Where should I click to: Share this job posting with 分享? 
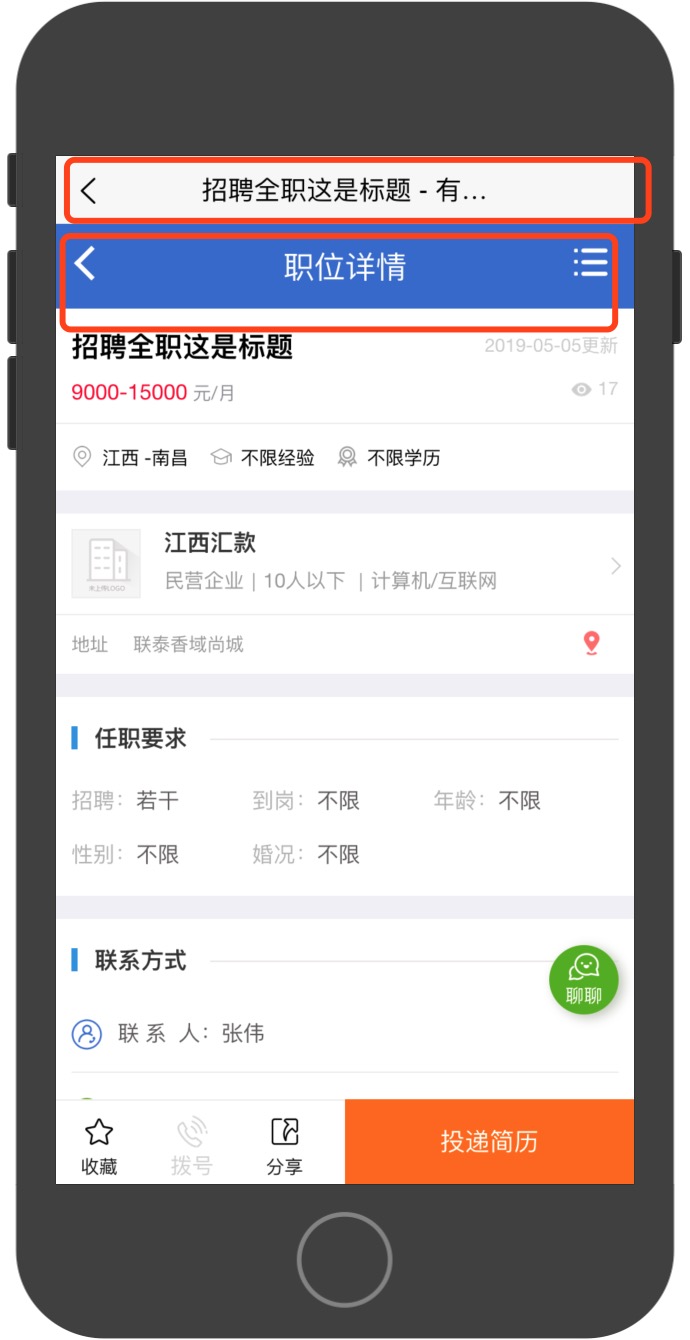point(285,1146)
